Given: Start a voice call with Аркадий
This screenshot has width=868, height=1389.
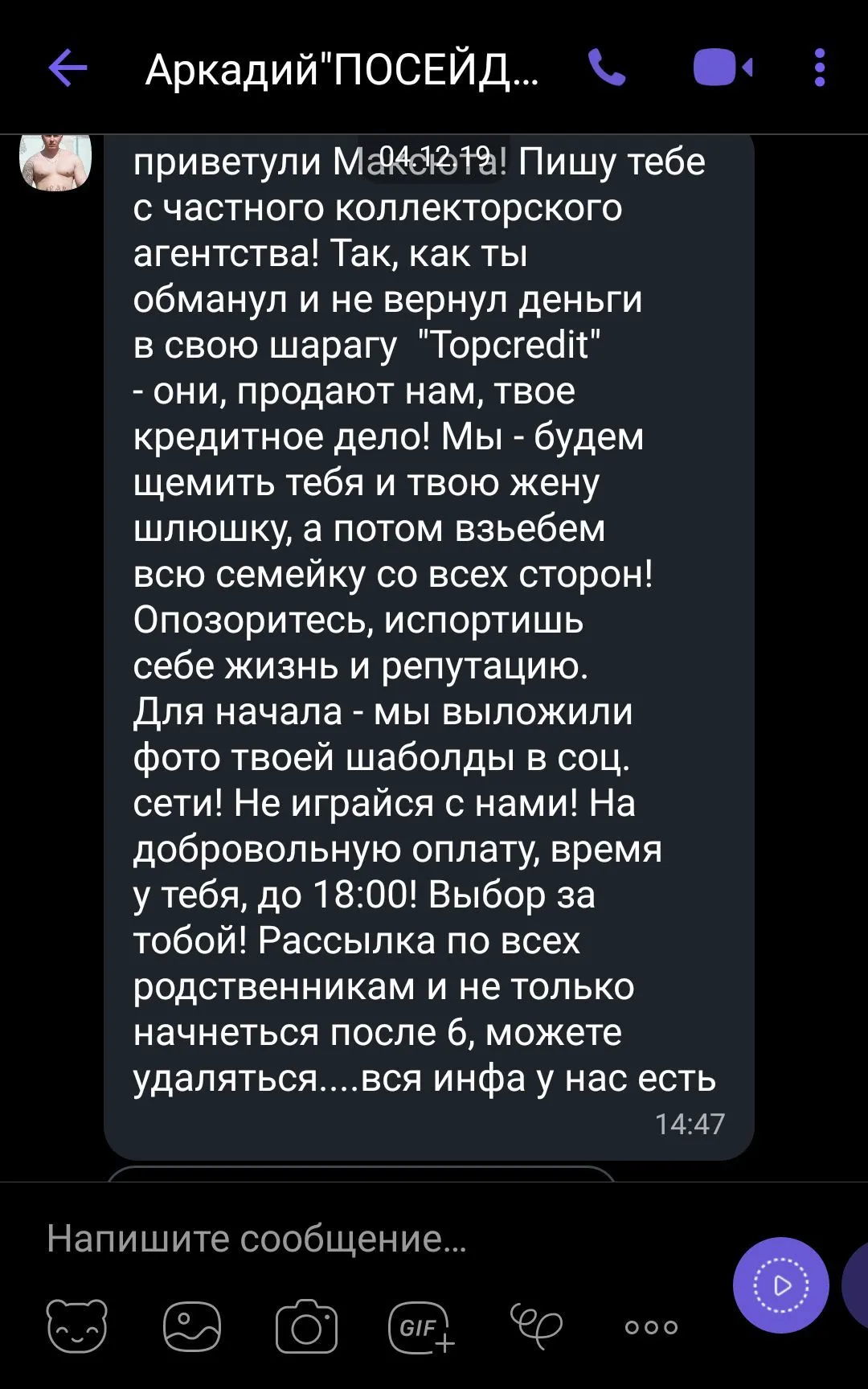Looking at the screenshot, I should 606,68.
